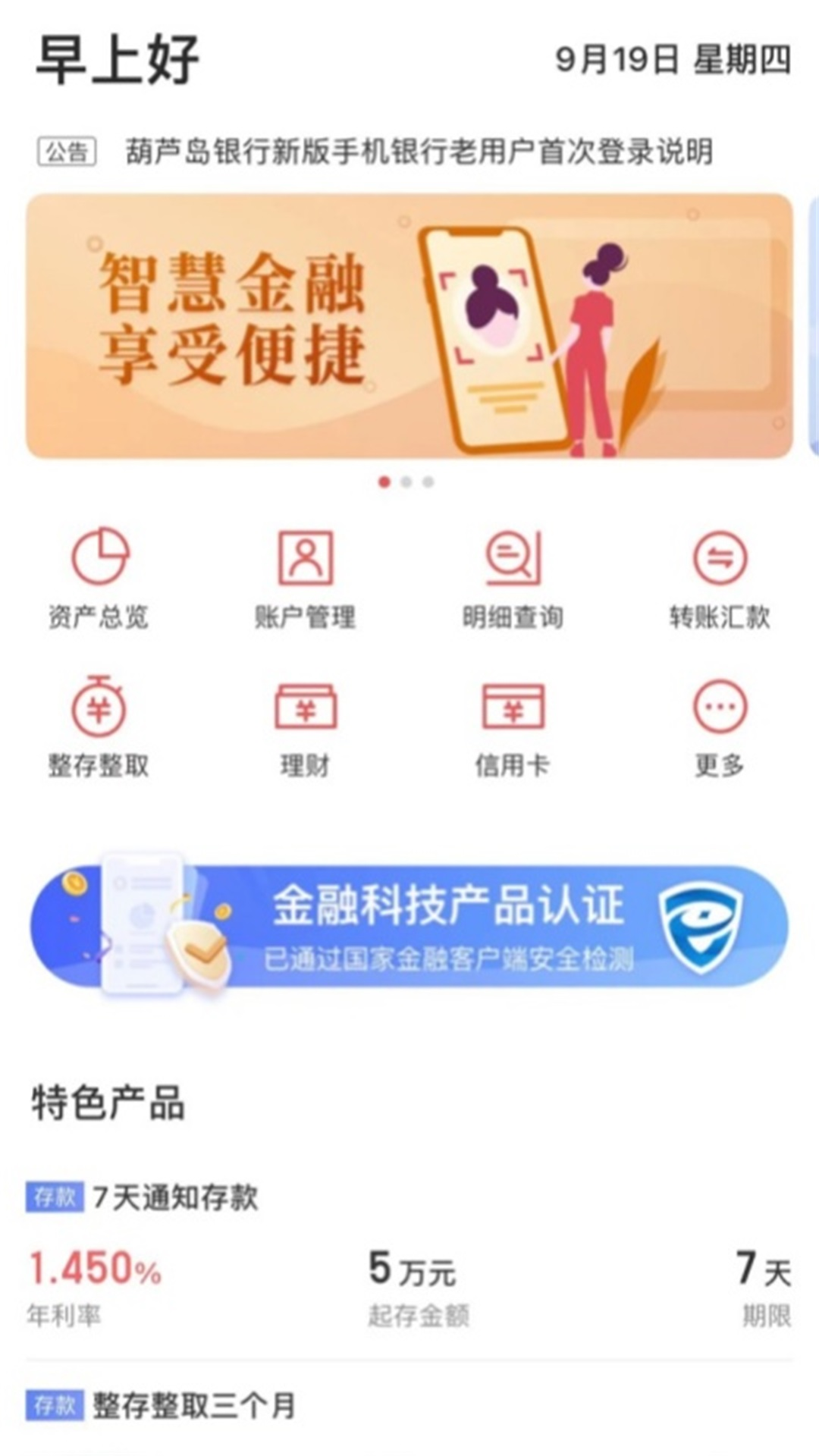Open 资产总览
This screenshot has width=819, height=1456.
click(99, 578)
